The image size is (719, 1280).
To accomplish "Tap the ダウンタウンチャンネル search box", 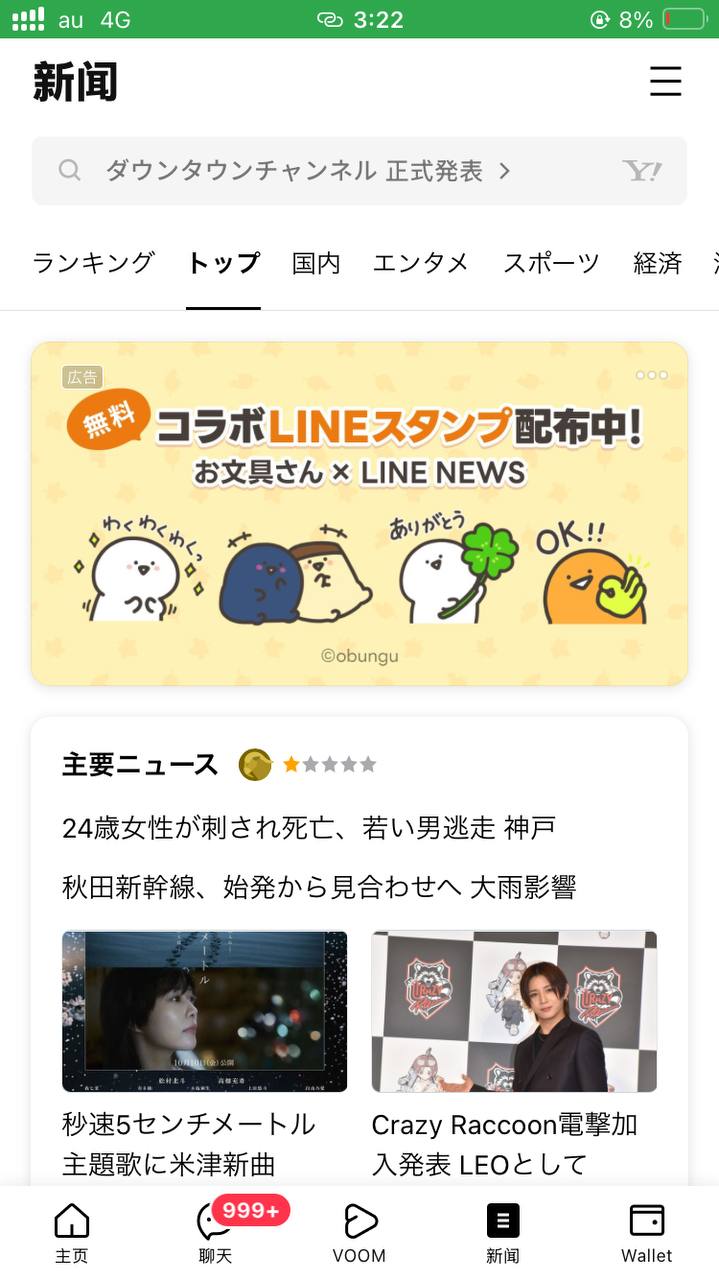I will pos(340,171).
